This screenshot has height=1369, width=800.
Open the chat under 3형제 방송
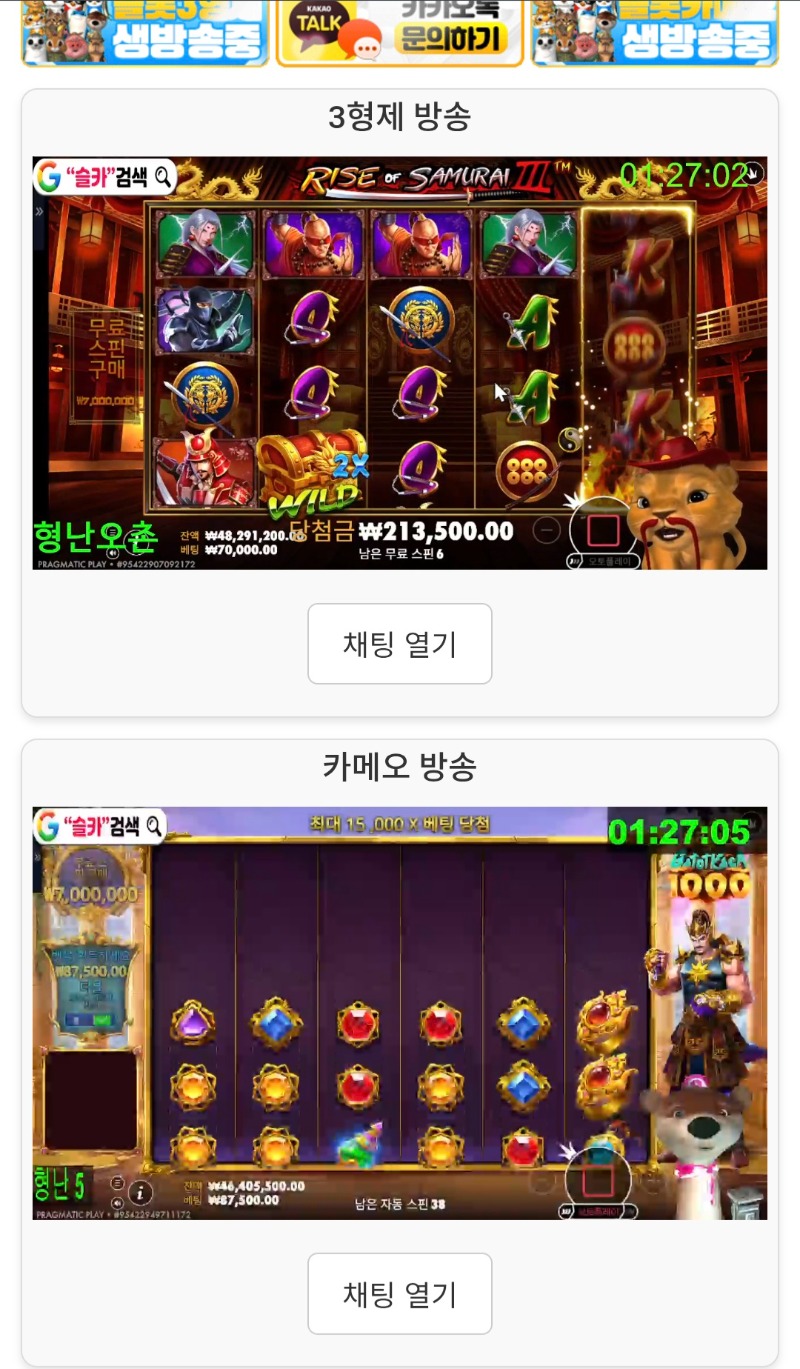pos(399,644)
